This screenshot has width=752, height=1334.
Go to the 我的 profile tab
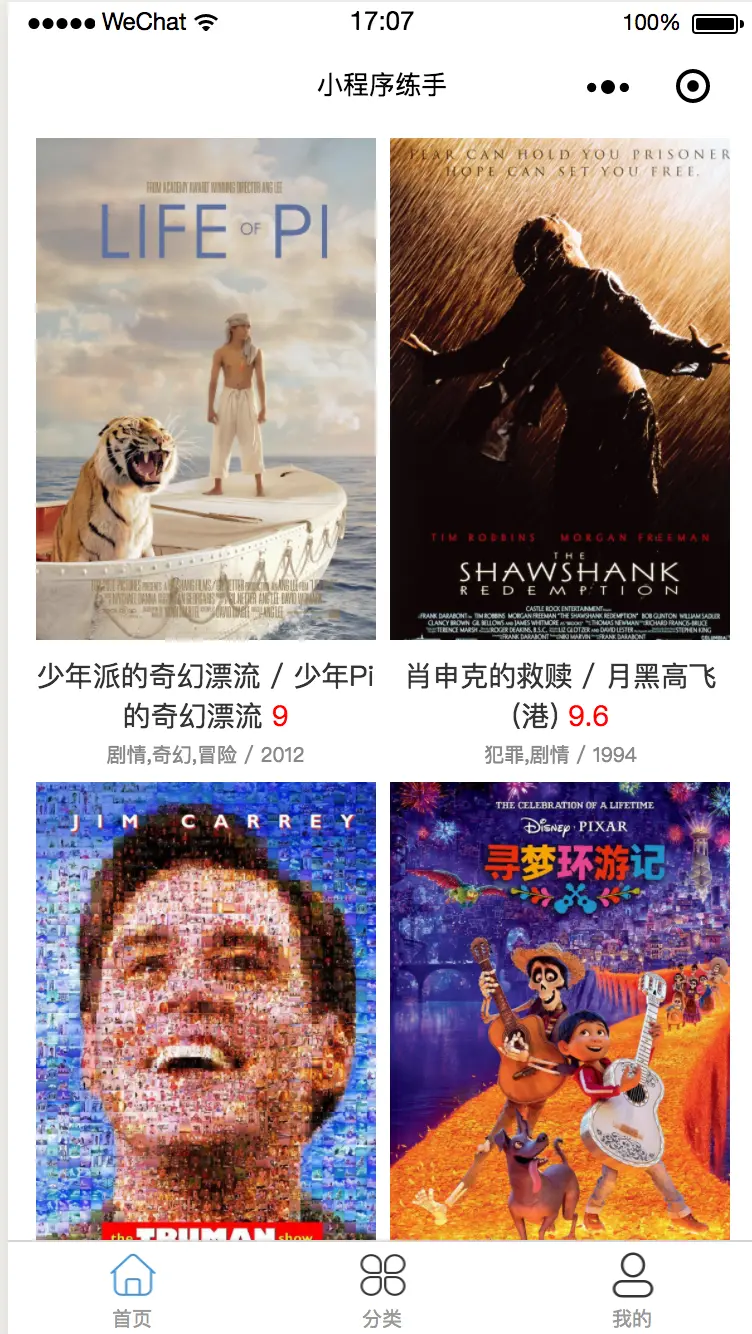pos(632,1288)
